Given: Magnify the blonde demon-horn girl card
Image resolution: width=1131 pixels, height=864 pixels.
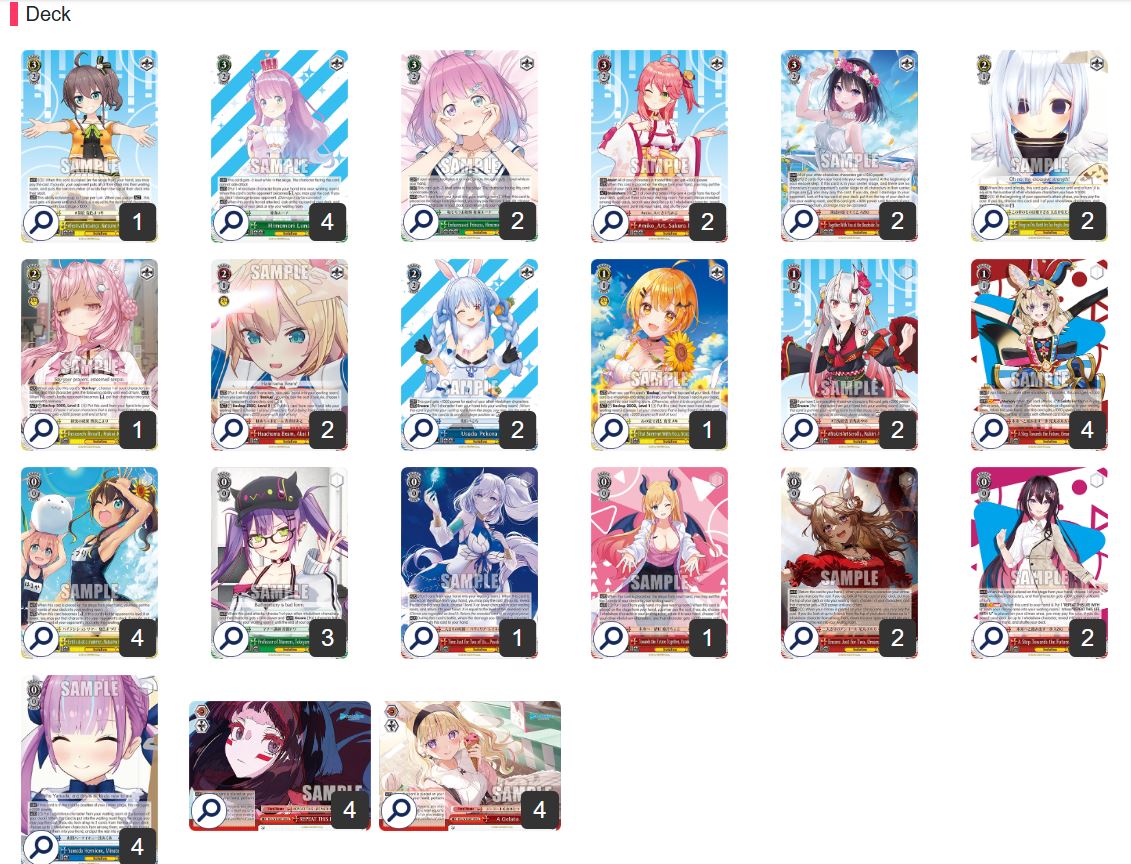Looking at the screenshot, I should pyautogui.click(x=612, y=638).
